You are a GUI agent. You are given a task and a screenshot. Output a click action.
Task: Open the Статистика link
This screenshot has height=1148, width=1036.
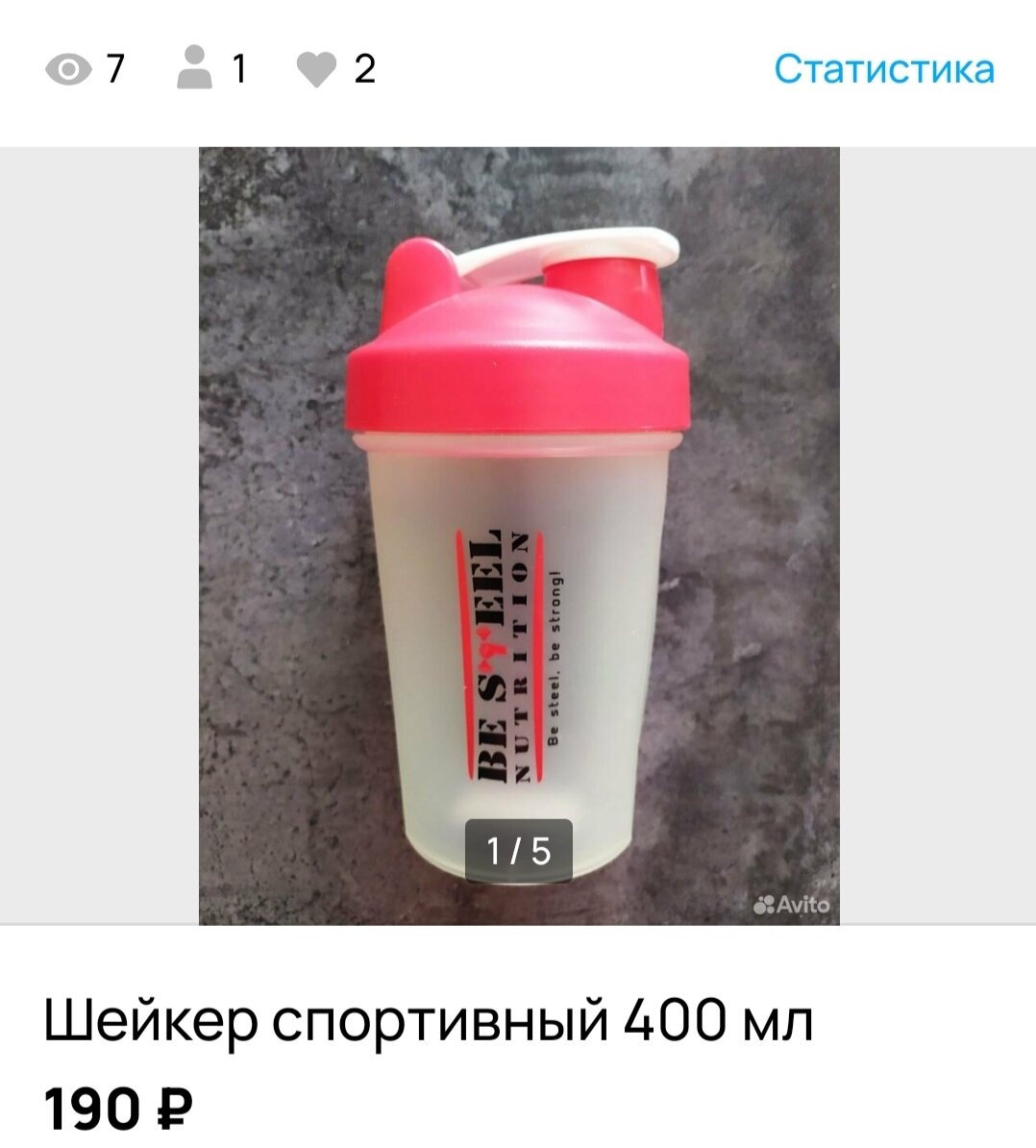point(883,69)
